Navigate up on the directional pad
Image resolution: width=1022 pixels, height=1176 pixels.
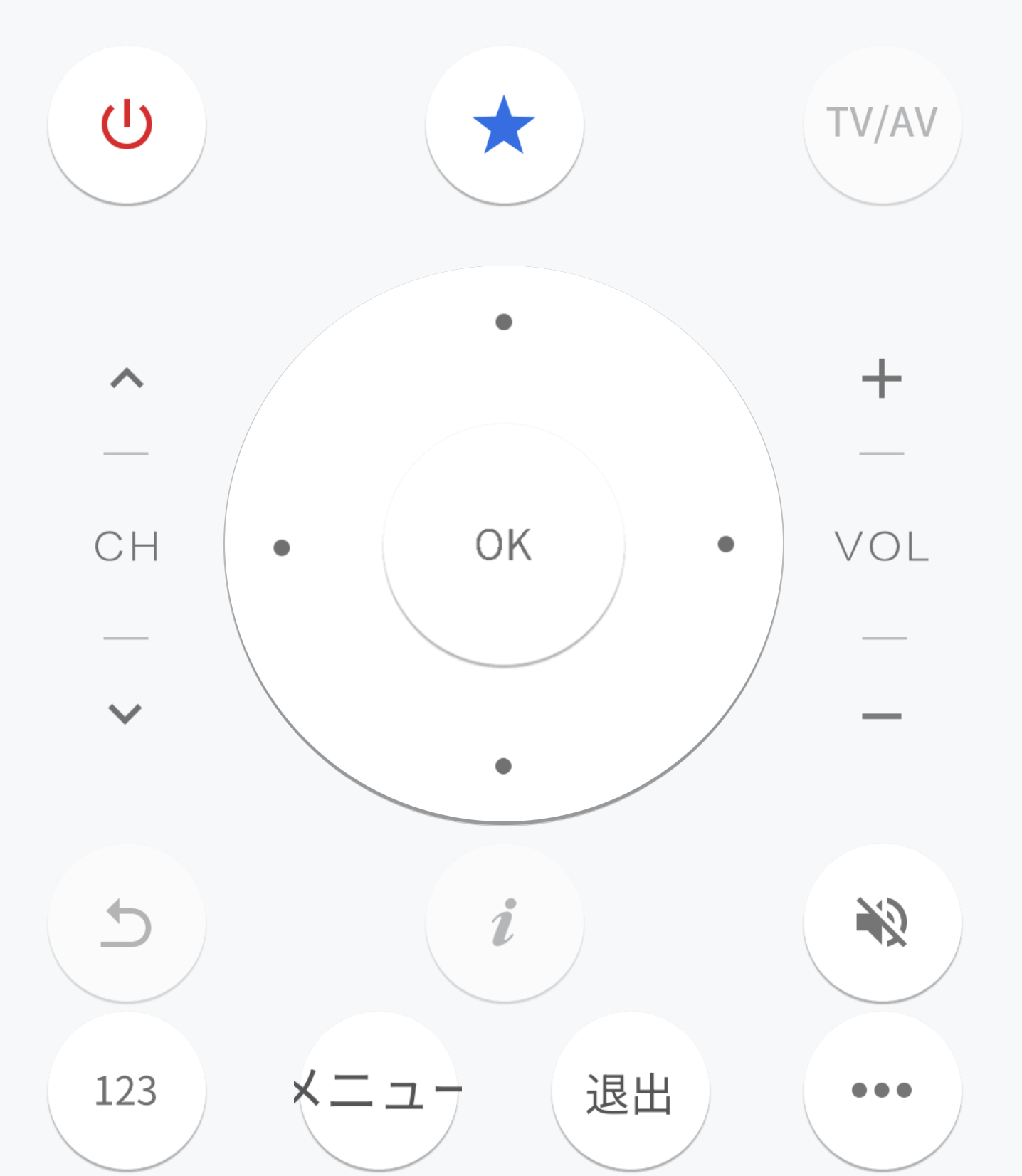click(x=504, y=322)
